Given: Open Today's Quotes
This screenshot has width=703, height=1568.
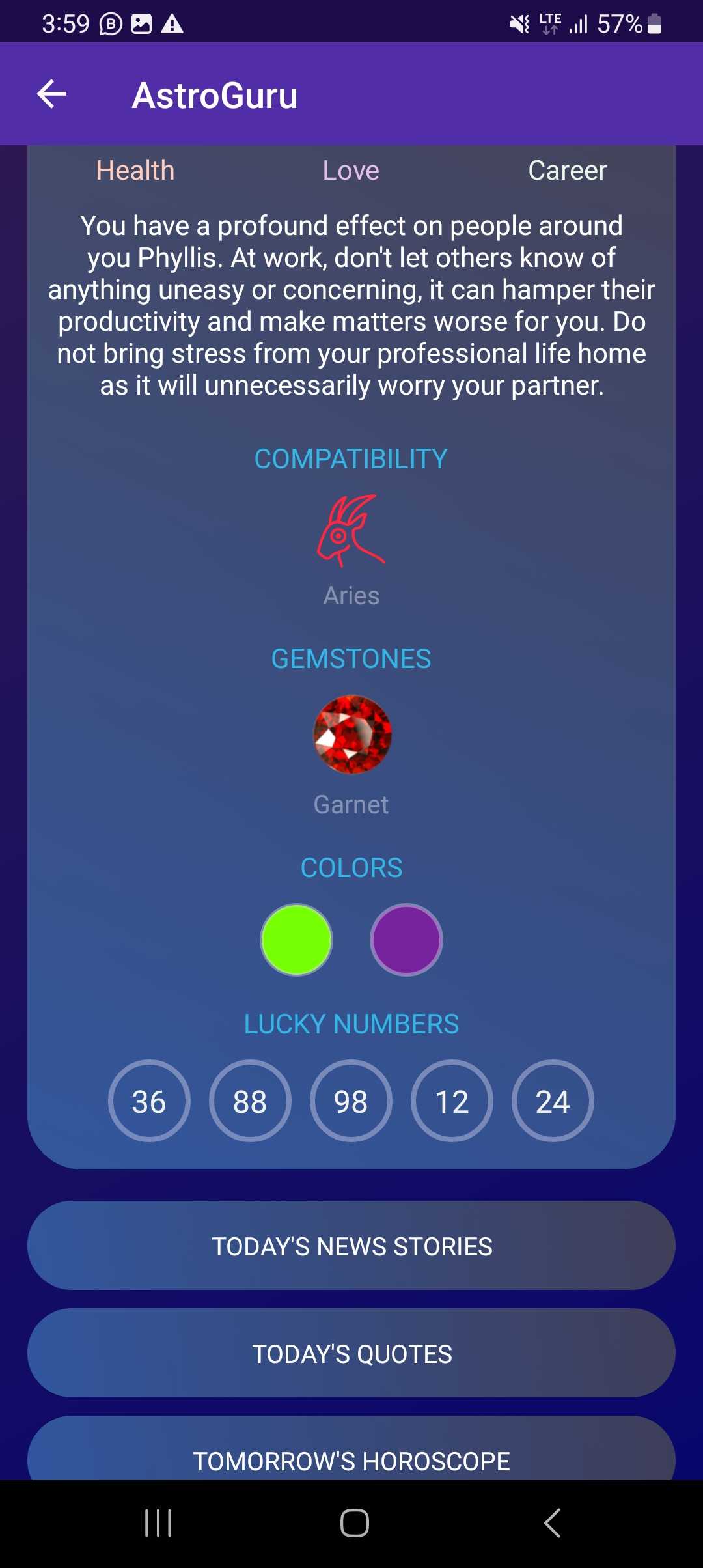Looking at the screenshot, I should (351, 1353).
